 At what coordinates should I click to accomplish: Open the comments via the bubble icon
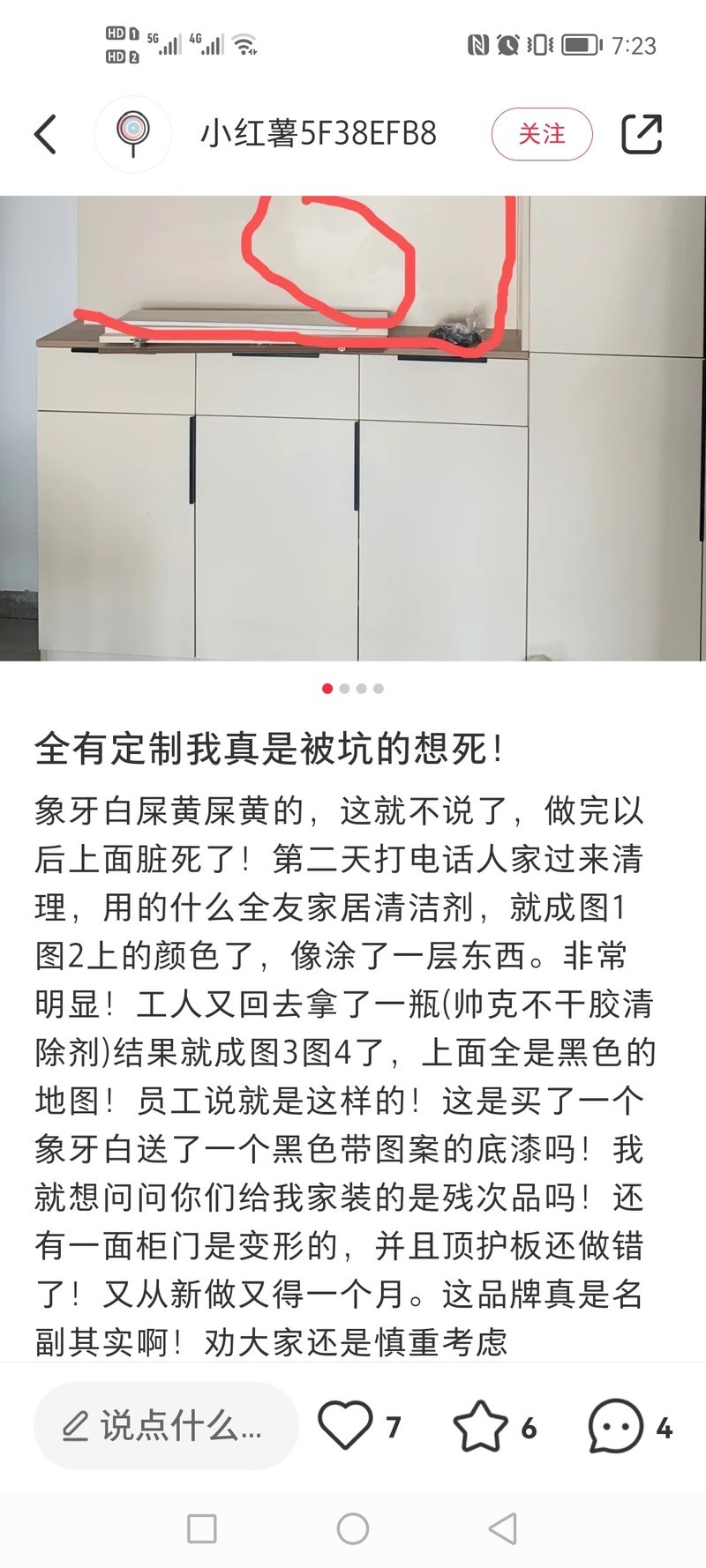616,1426
